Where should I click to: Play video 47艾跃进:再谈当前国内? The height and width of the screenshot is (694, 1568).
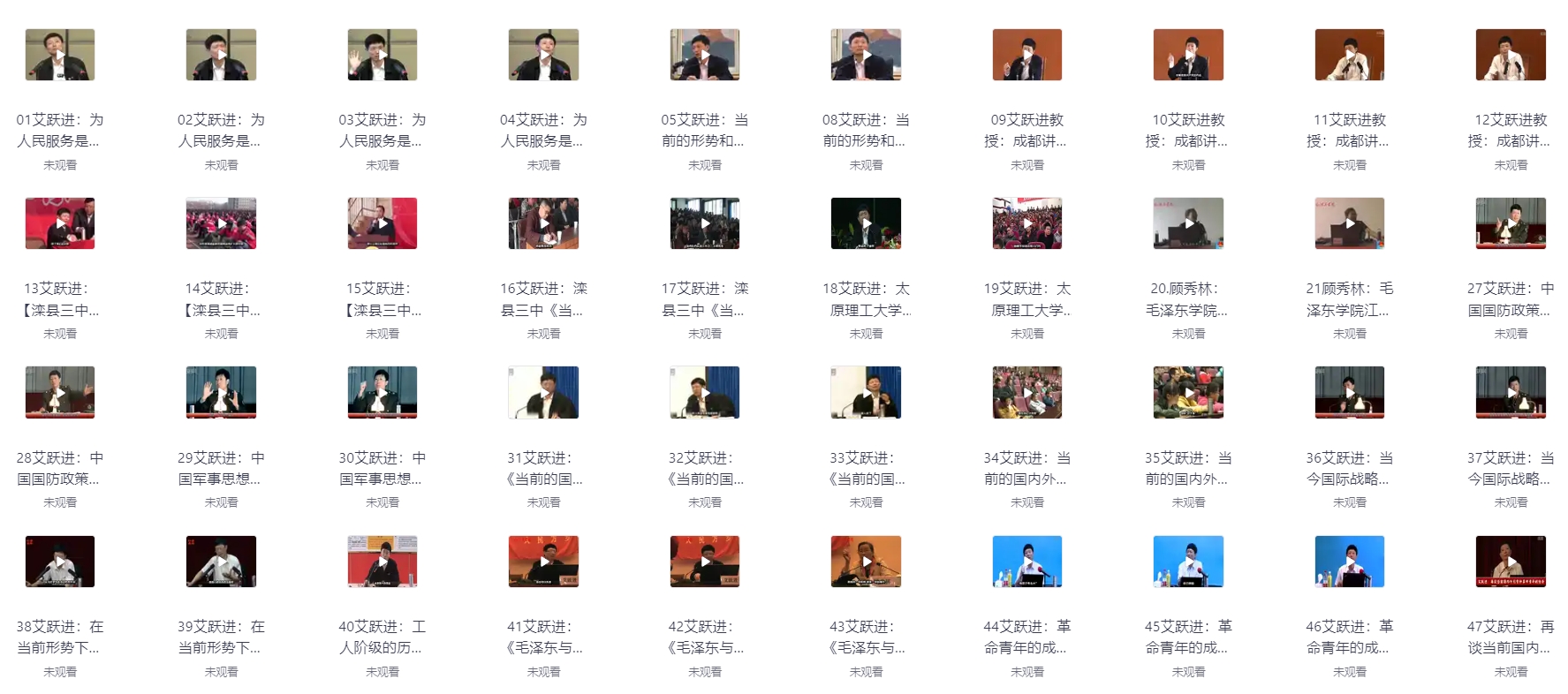(1510, 562)
